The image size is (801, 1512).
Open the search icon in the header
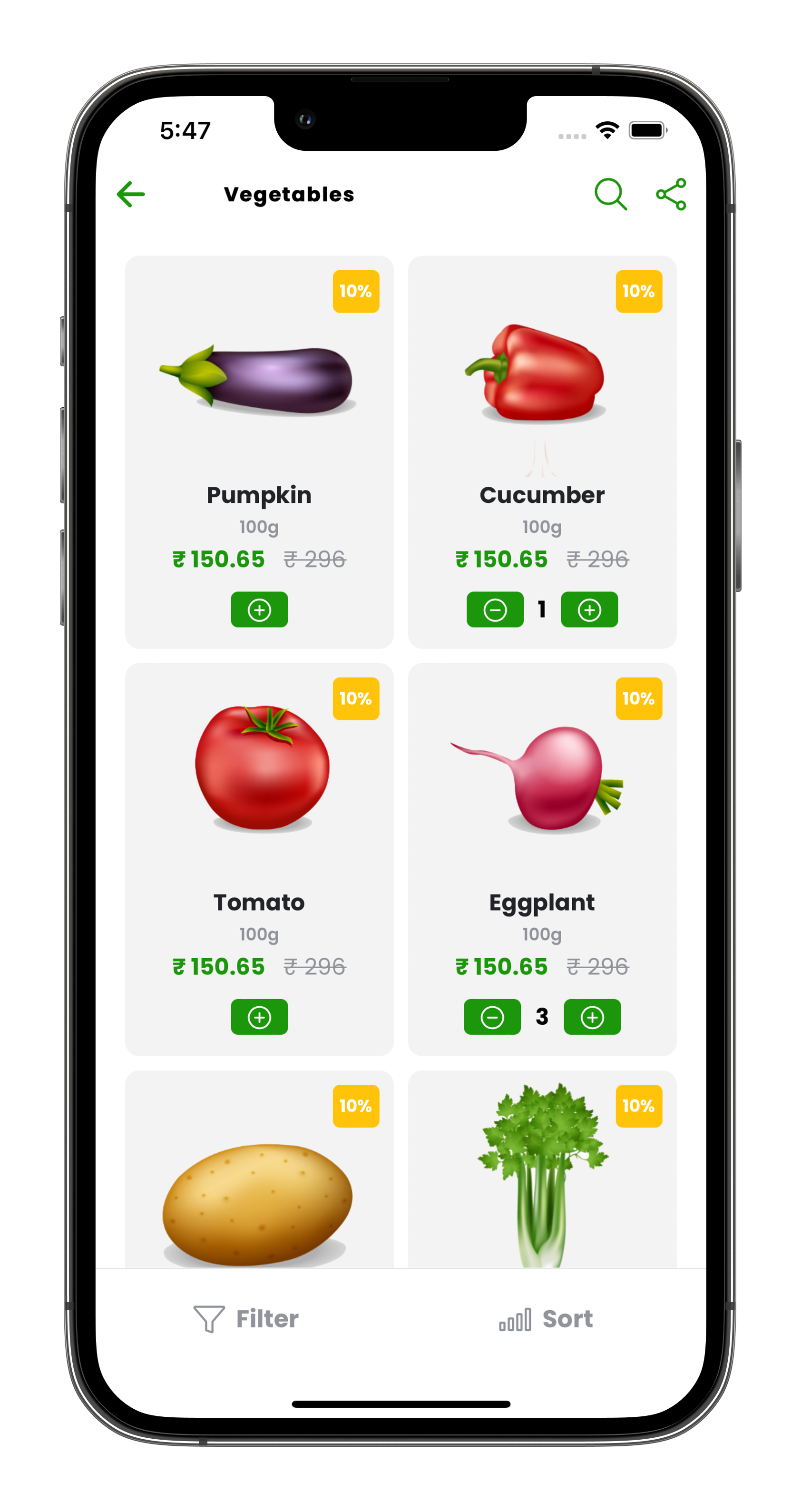(610, 194)
